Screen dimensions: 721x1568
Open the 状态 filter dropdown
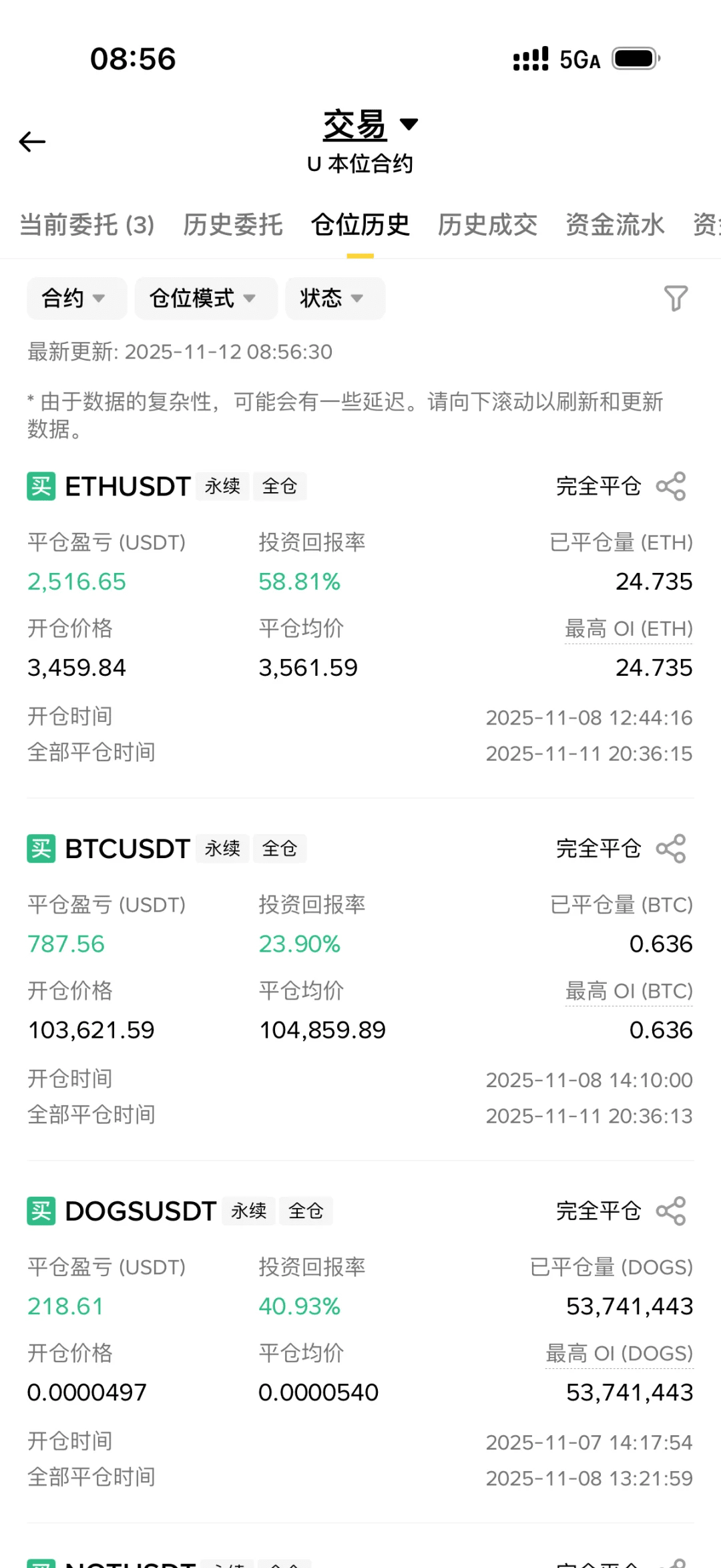[334, 299]
